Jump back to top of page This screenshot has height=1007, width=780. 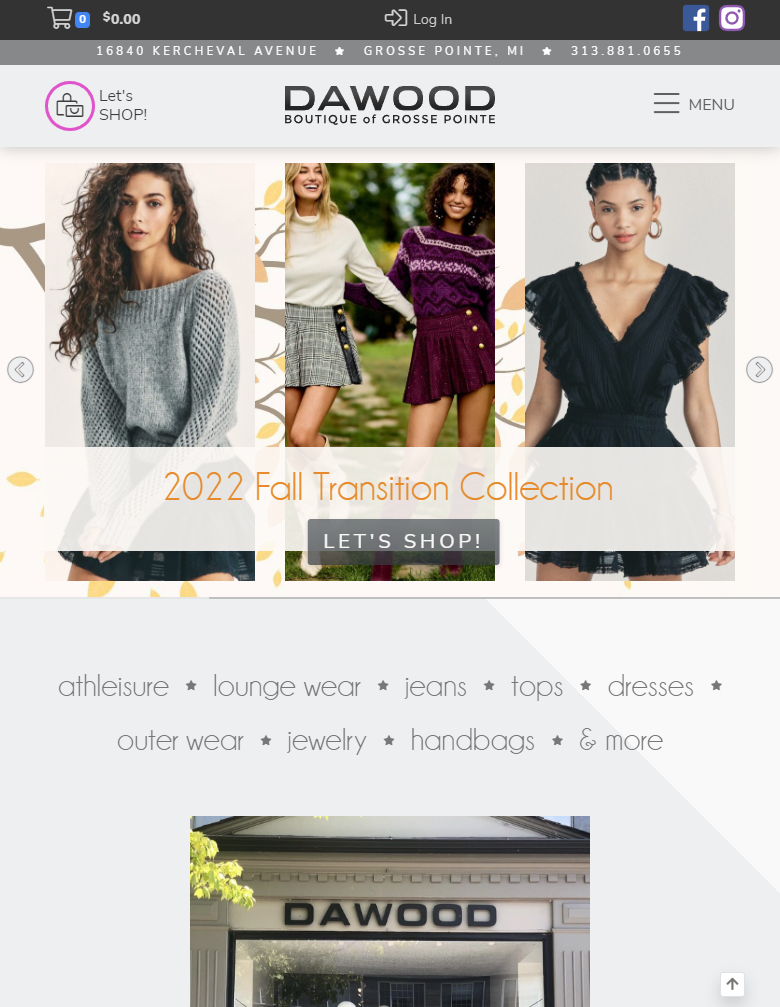pos(732,984)
